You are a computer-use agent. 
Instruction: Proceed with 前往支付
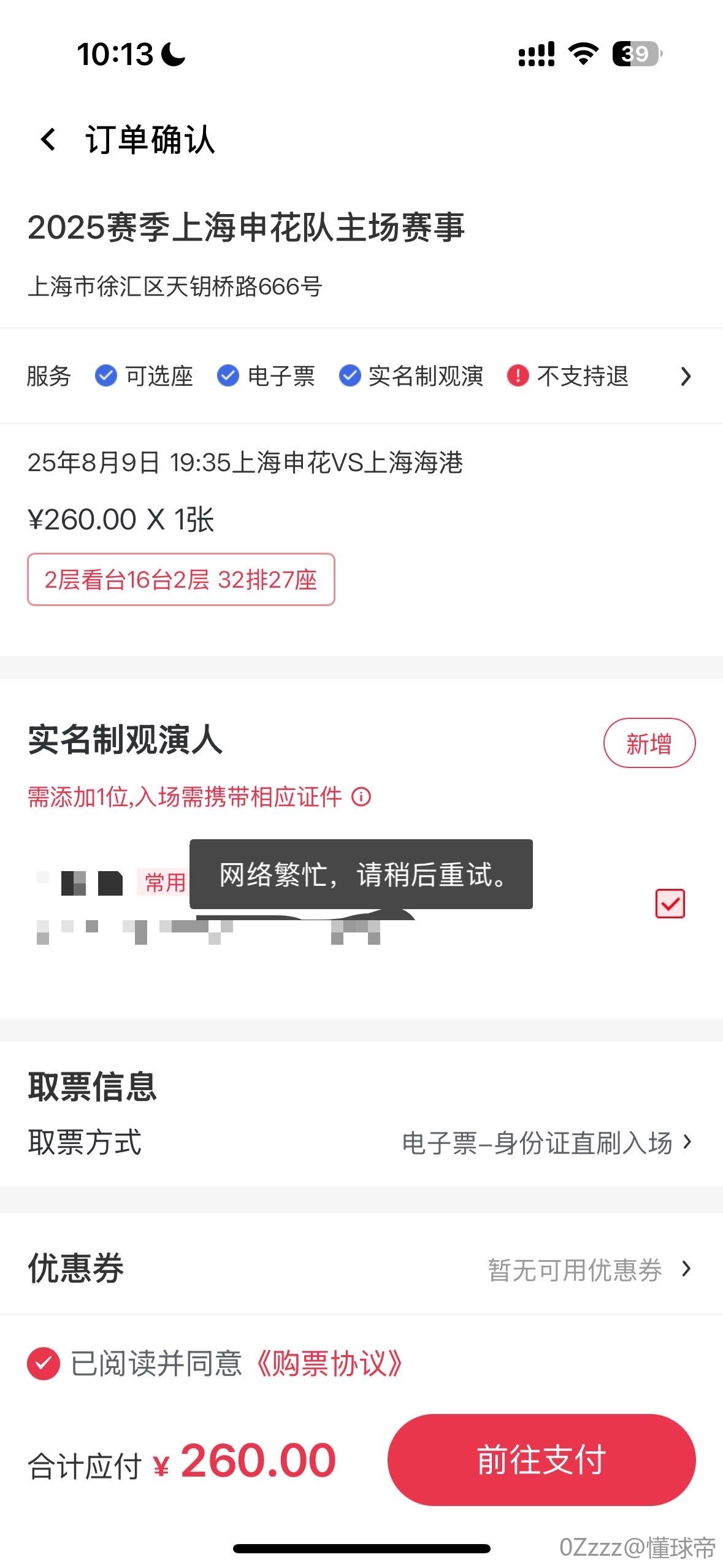pyautogui.click(x=541, y=1459)
